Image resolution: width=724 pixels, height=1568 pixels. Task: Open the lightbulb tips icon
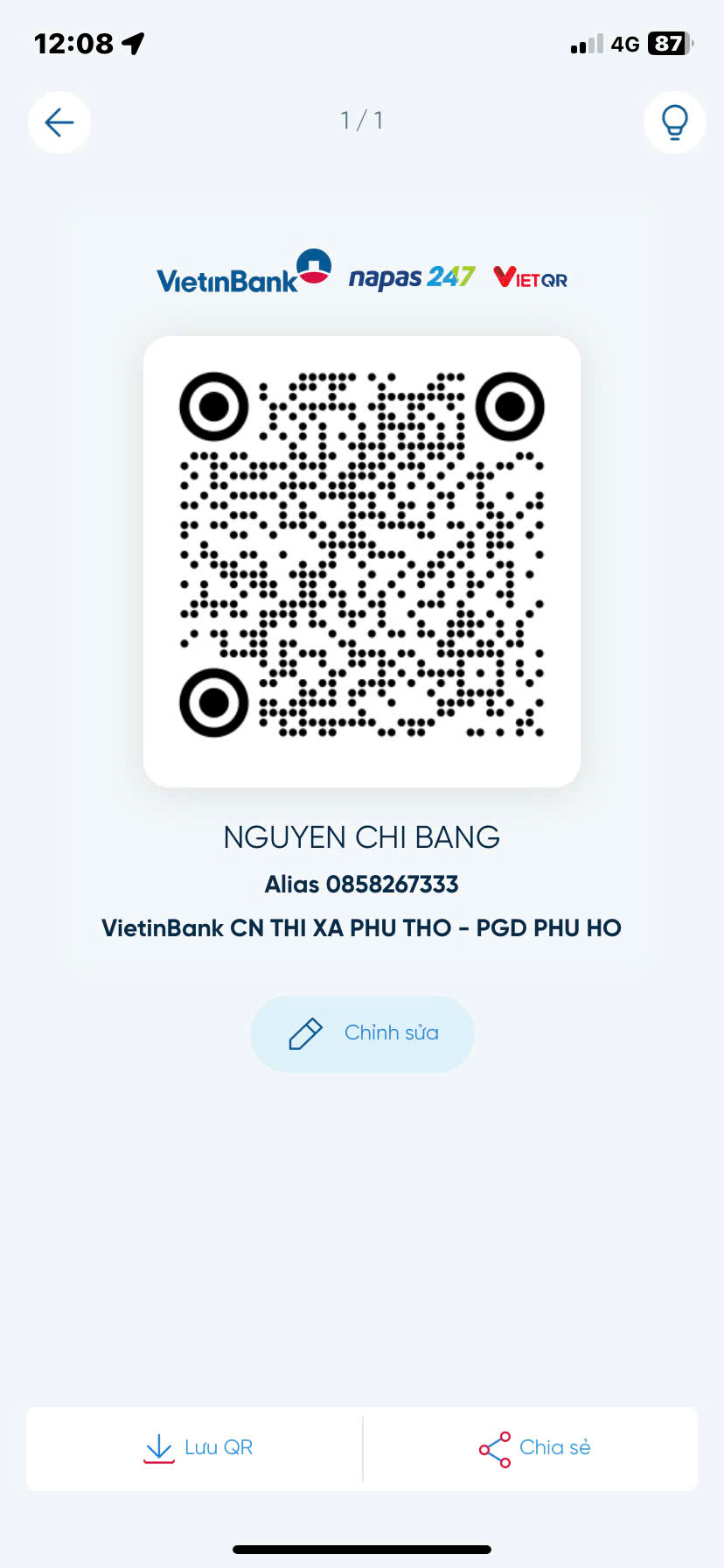pos(674,122)
